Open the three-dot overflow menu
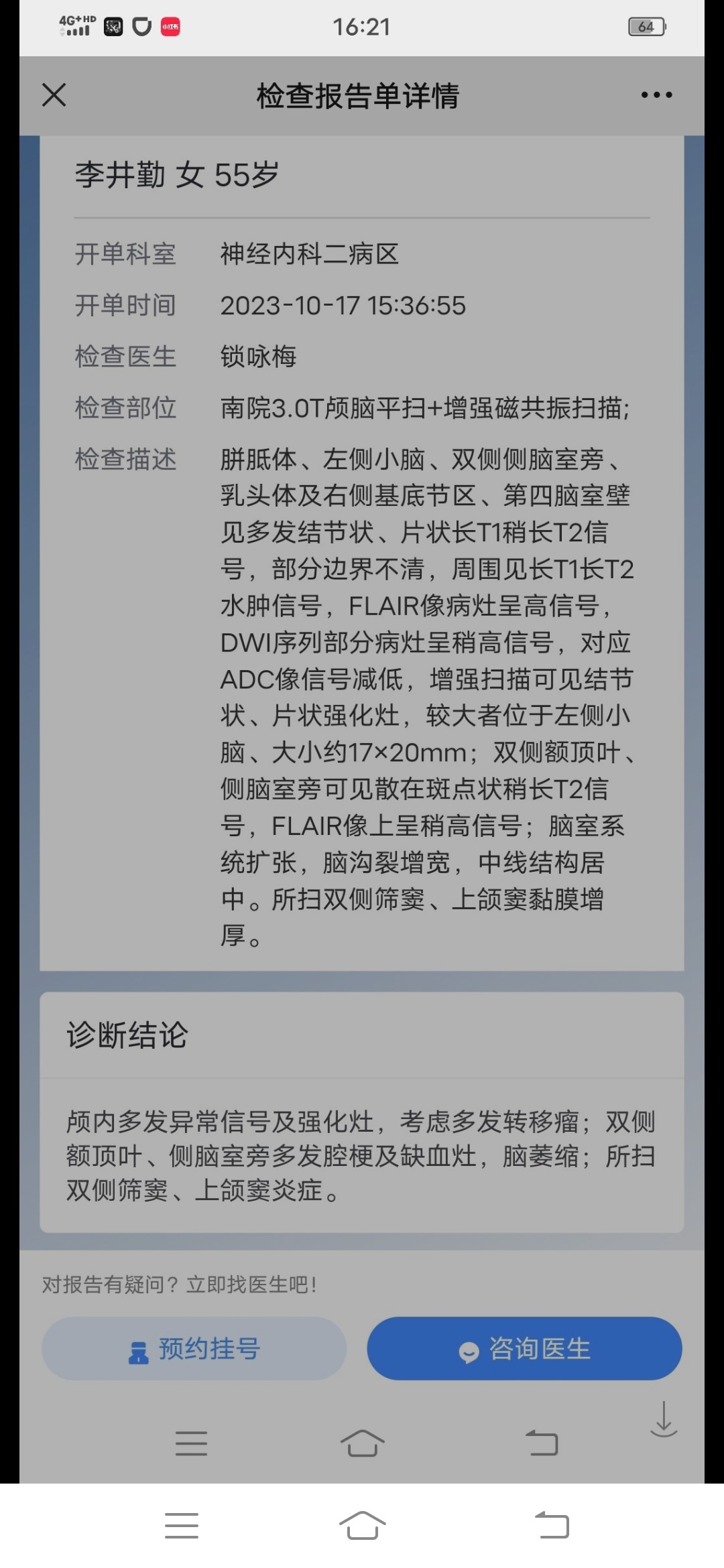This screenshot has height=1568, width=724. point(656,95)
